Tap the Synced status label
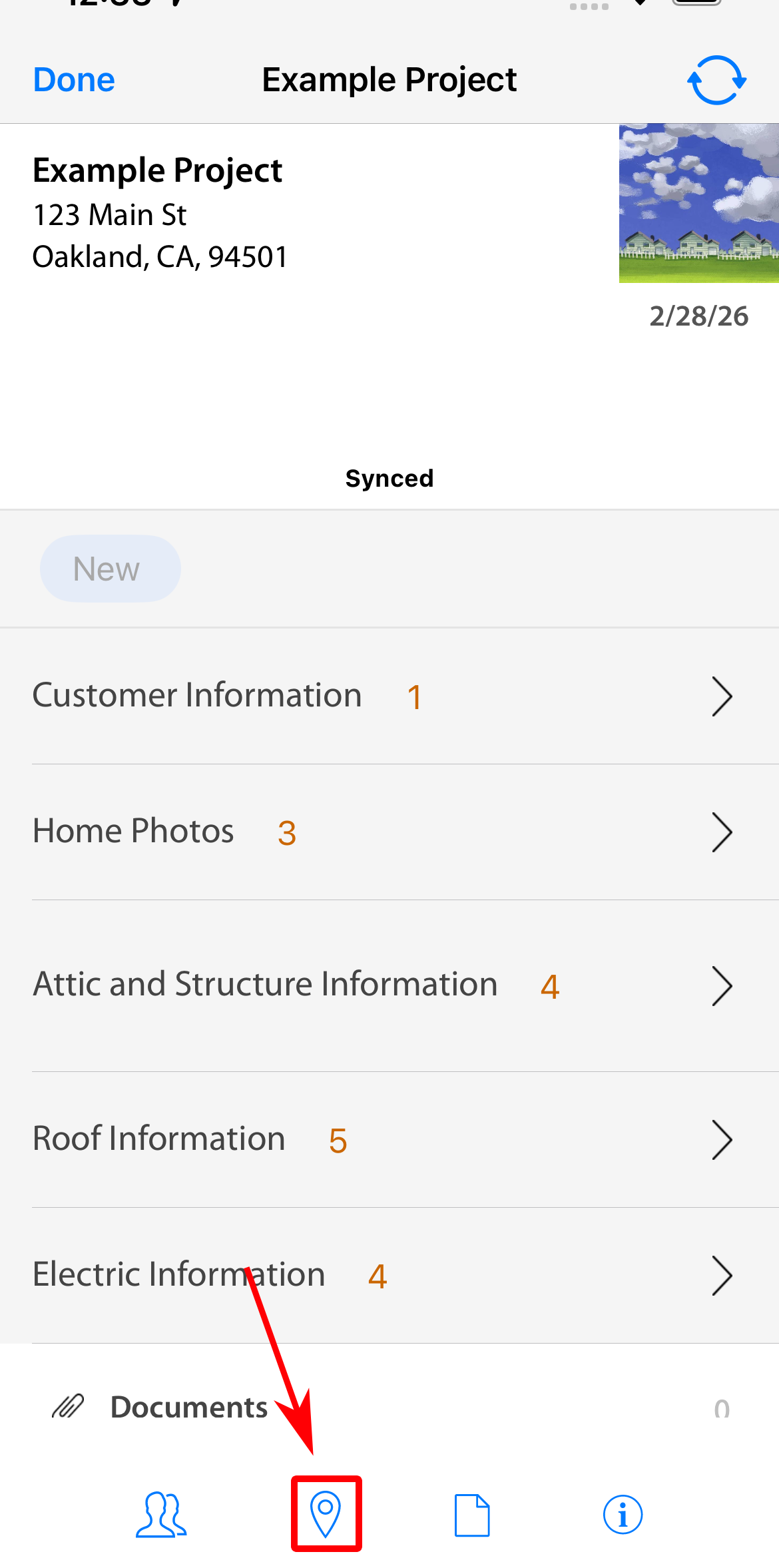This screenshot has width=779, height=1568. pos(389,477)
